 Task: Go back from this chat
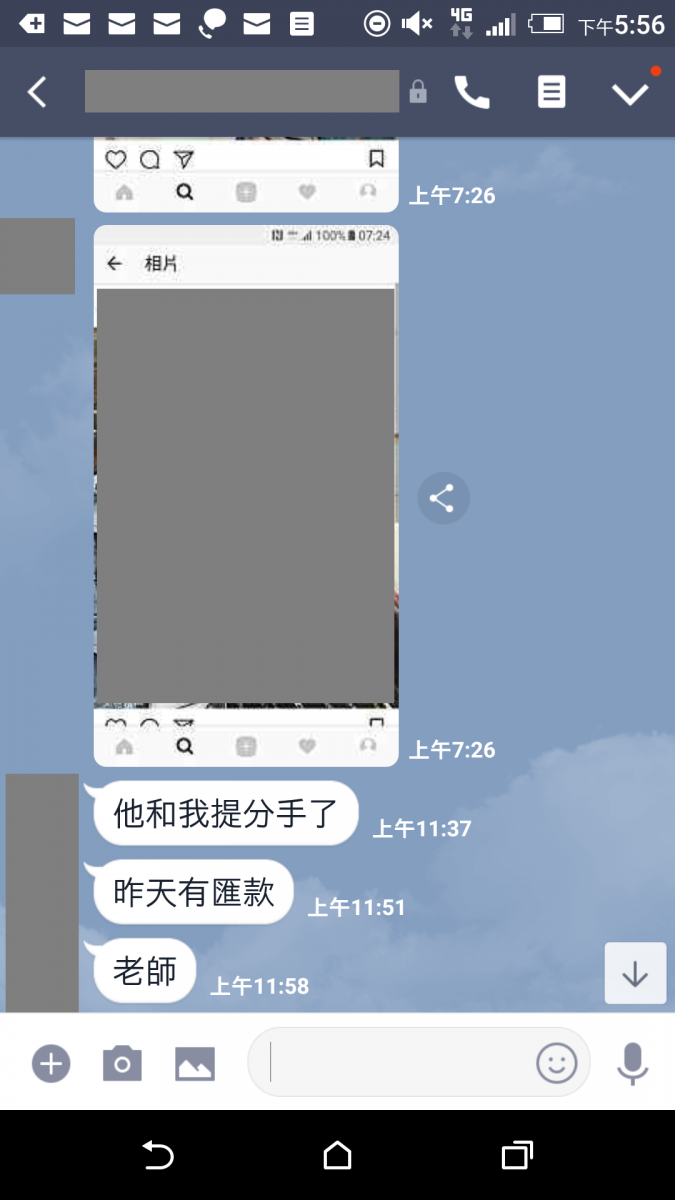click(37, 93)
